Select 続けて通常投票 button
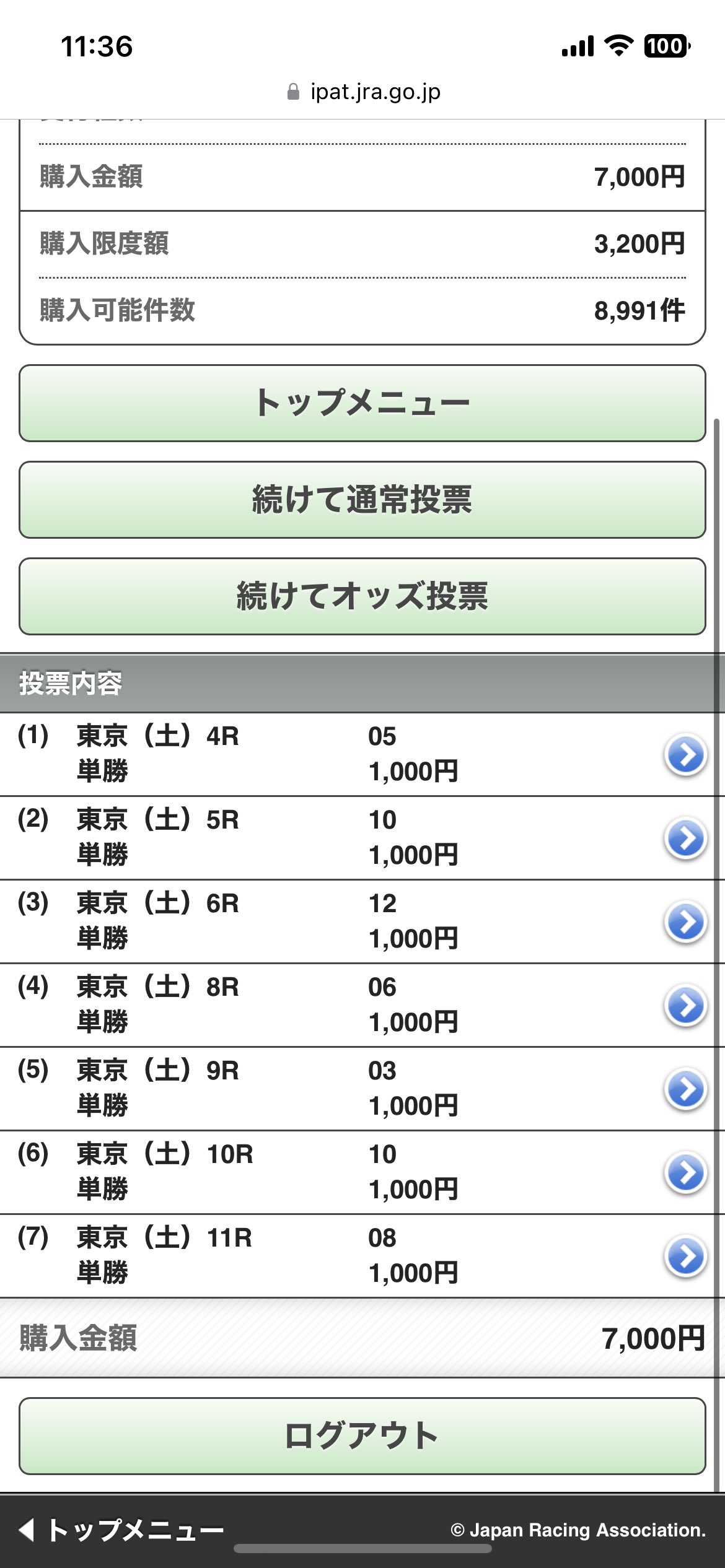 [362, 500]
